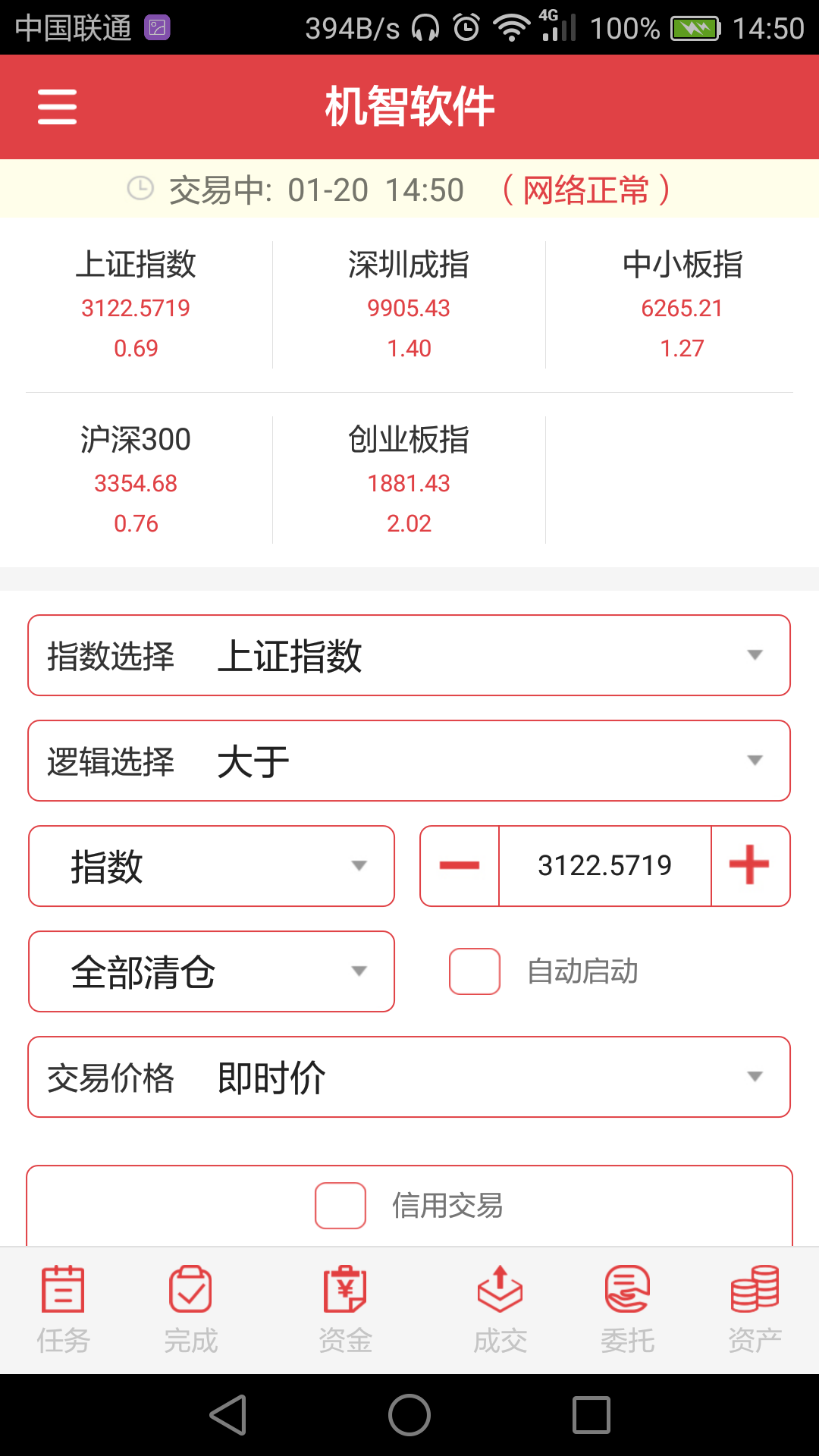Edit the 3122.5719 value field
Screen dimensions: 819x1456
[604, 866]
